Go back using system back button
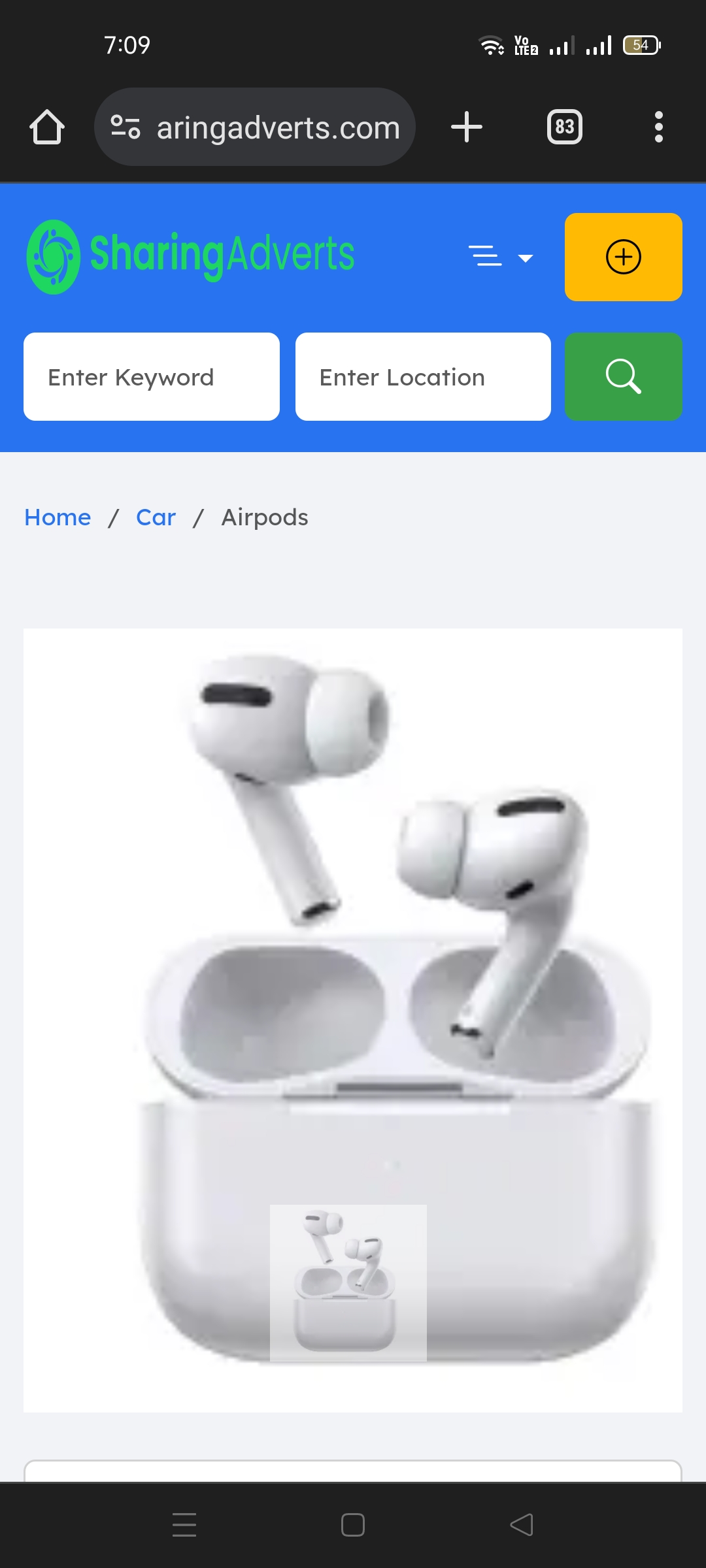 [x=521, y=1525]
